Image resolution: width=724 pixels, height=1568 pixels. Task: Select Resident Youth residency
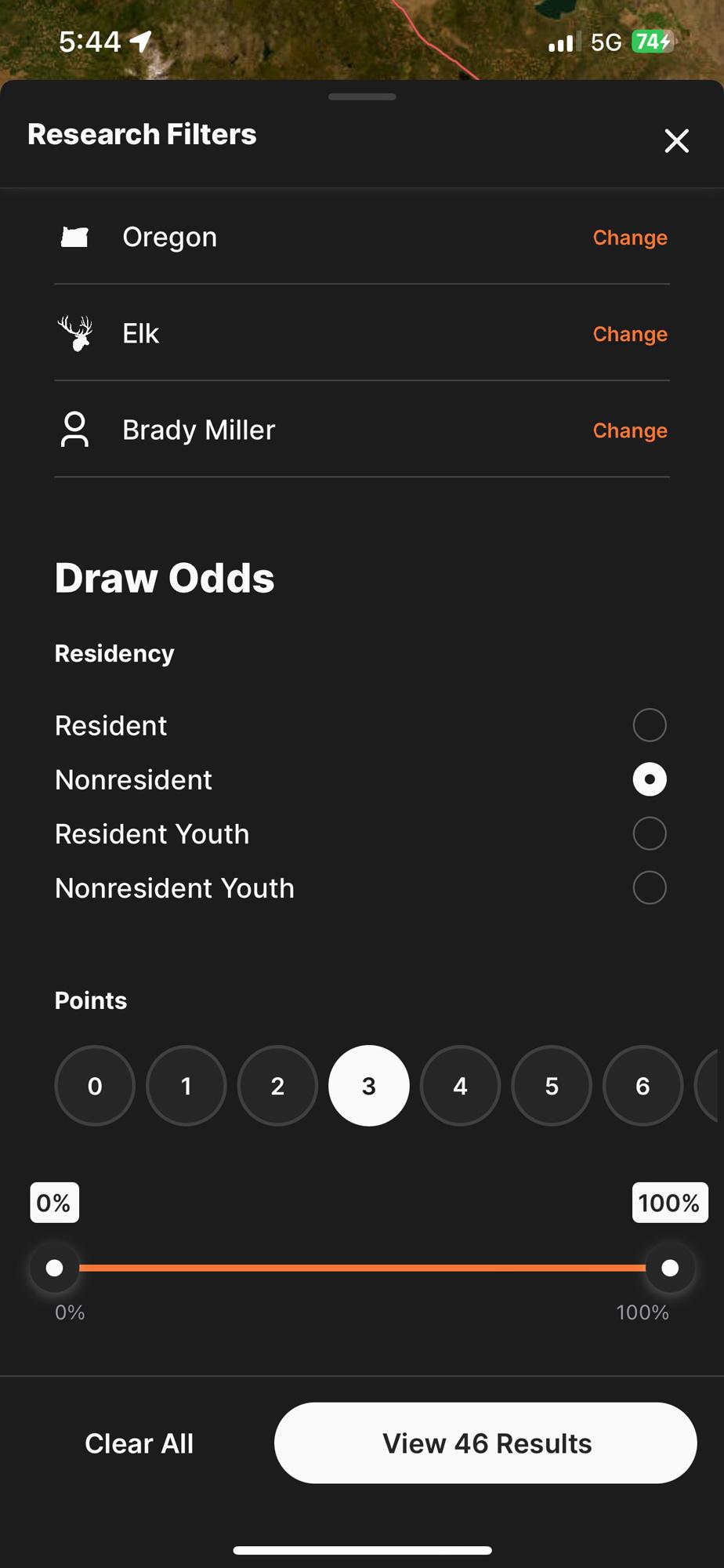click(649, 833)
